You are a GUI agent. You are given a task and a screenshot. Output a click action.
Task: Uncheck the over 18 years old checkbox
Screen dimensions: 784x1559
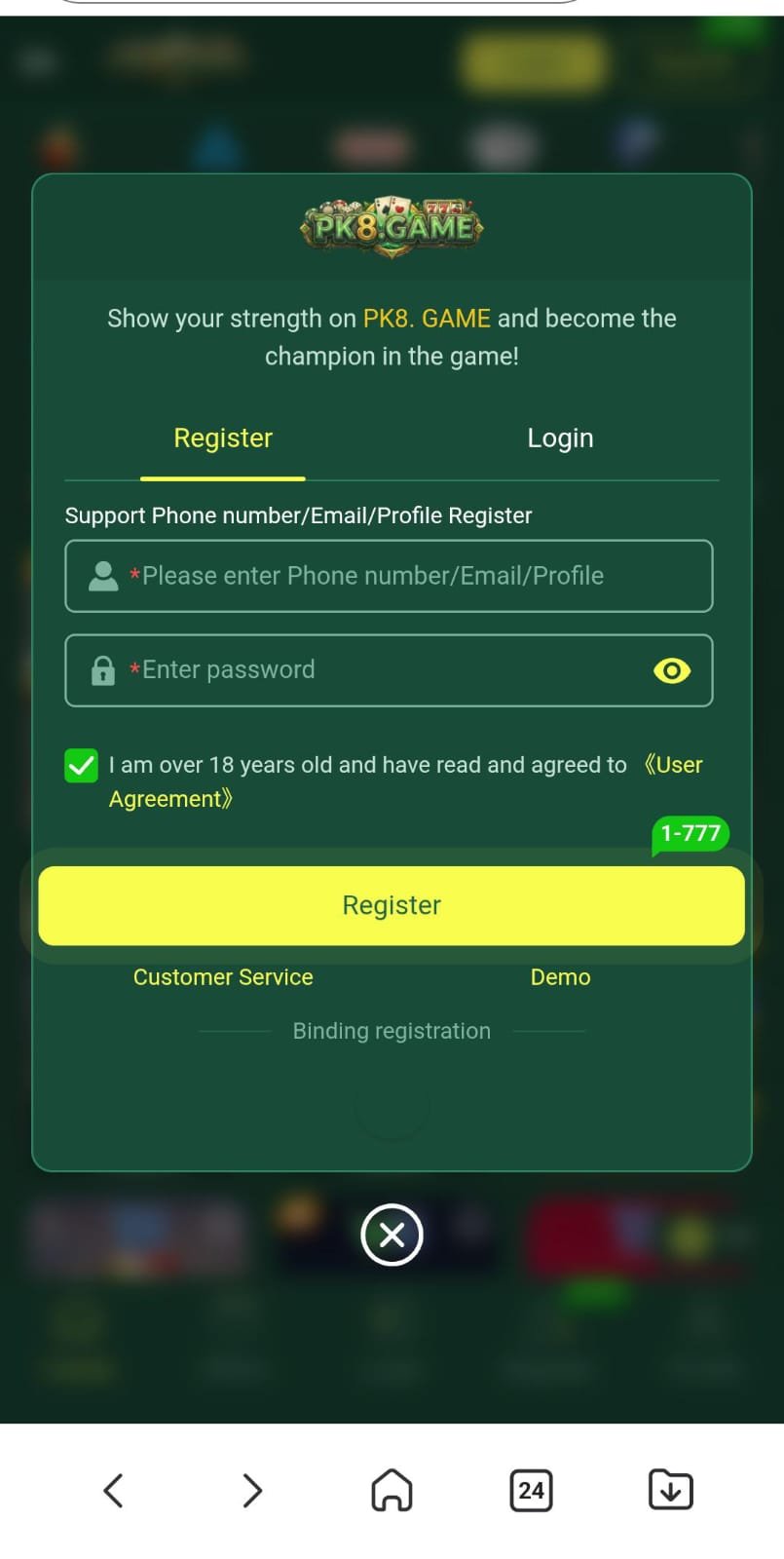tap(81, 766)
